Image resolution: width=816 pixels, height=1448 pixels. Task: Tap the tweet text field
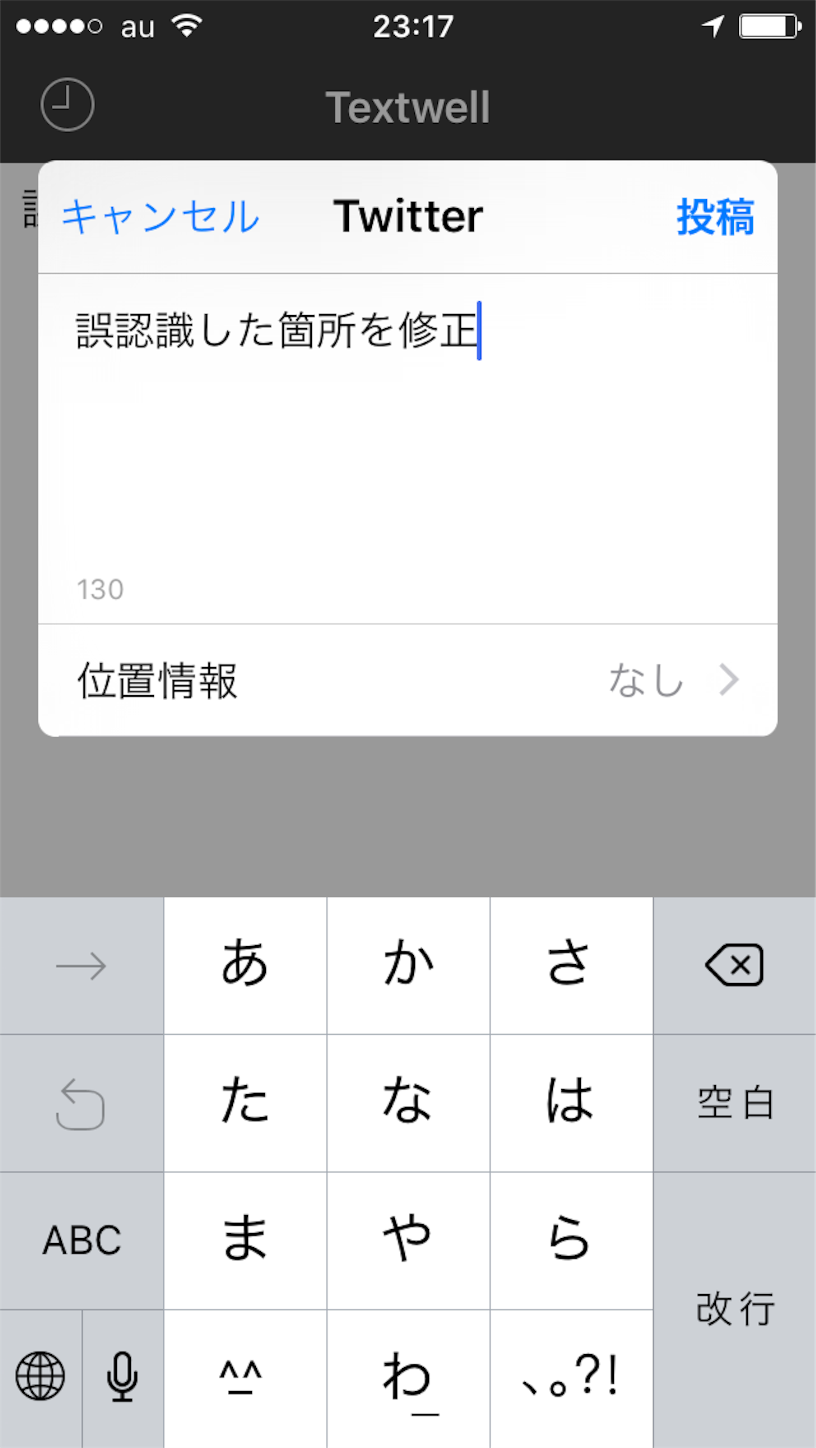[x=408, y=448]
